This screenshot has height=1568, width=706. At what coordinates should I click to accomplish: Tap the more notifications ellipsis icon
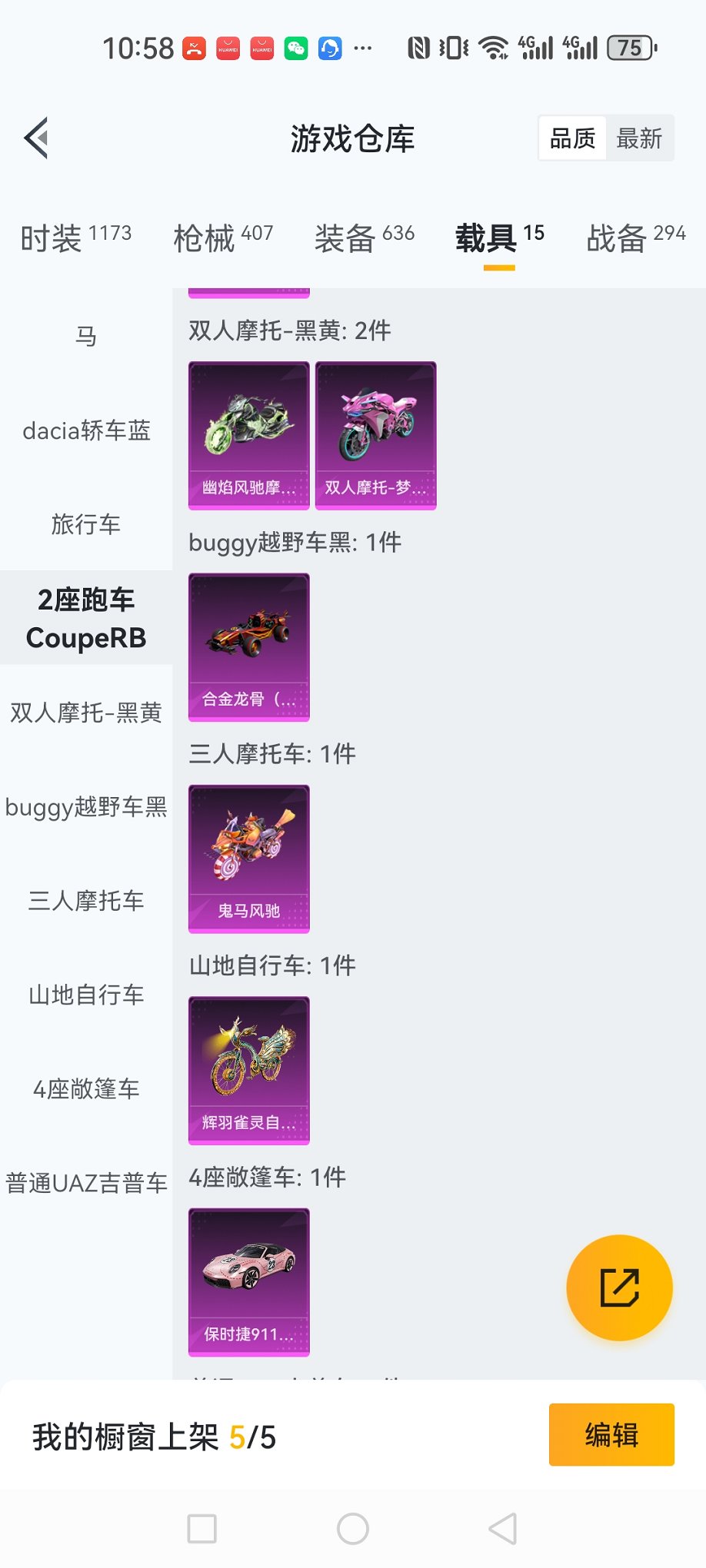click(x=362, y=48)
